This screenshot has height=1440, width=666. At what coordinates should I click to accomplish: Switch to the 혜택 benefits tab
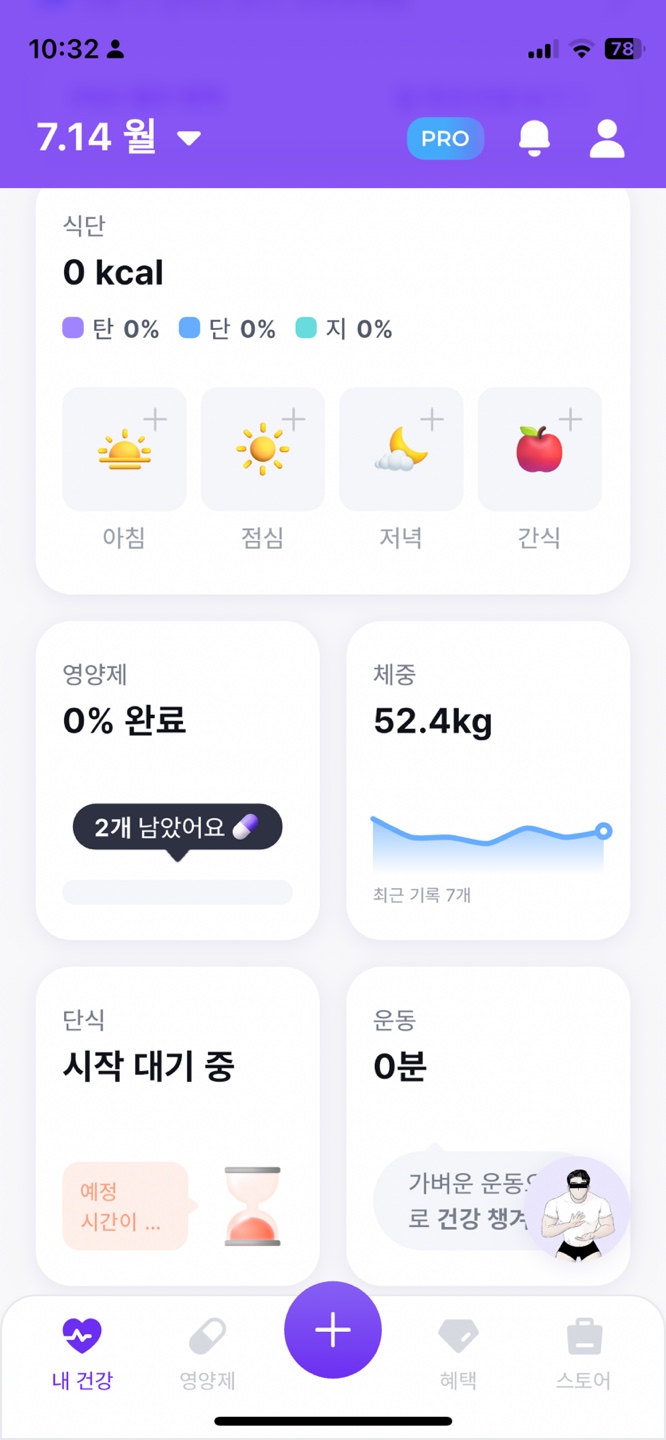coord(458,1353)
